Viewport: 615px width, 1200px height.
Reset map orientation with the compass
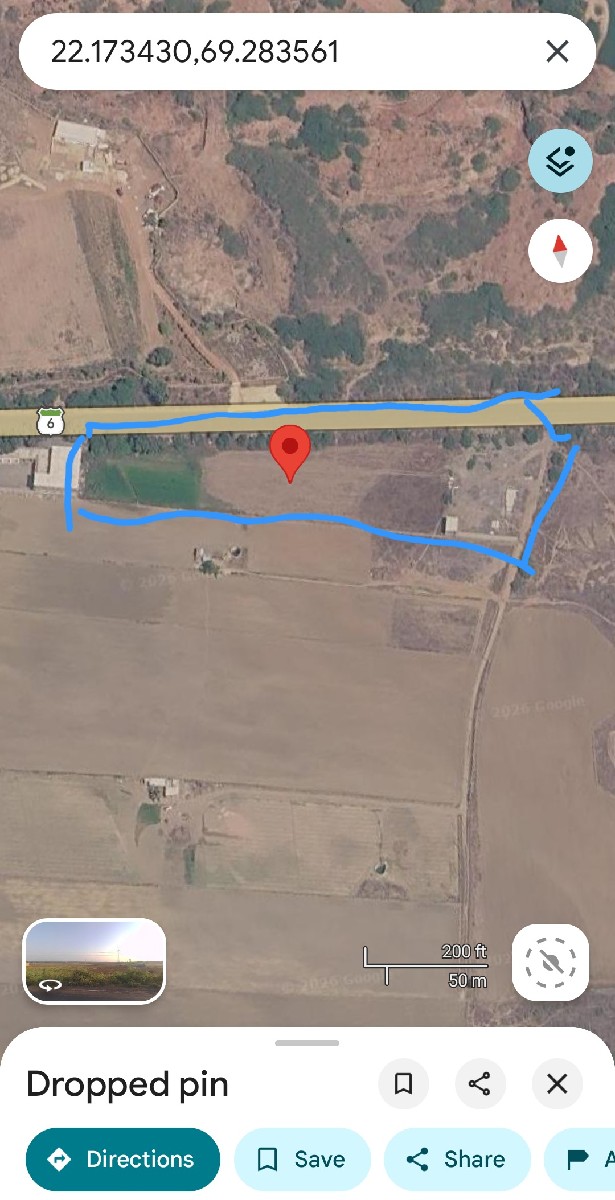560,250
